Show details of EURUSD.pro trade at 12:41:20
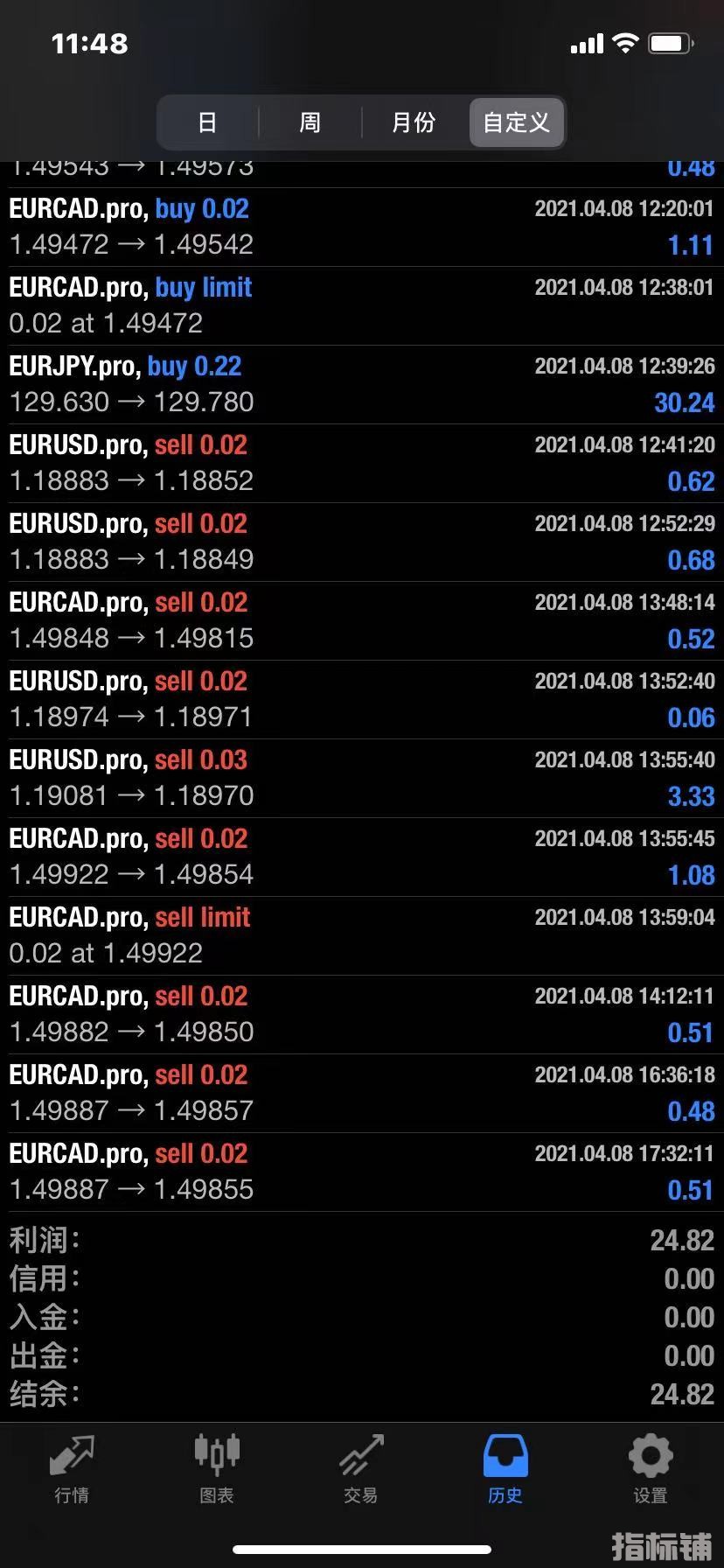This screenshot has width=724, height=1568. (362, 464)
